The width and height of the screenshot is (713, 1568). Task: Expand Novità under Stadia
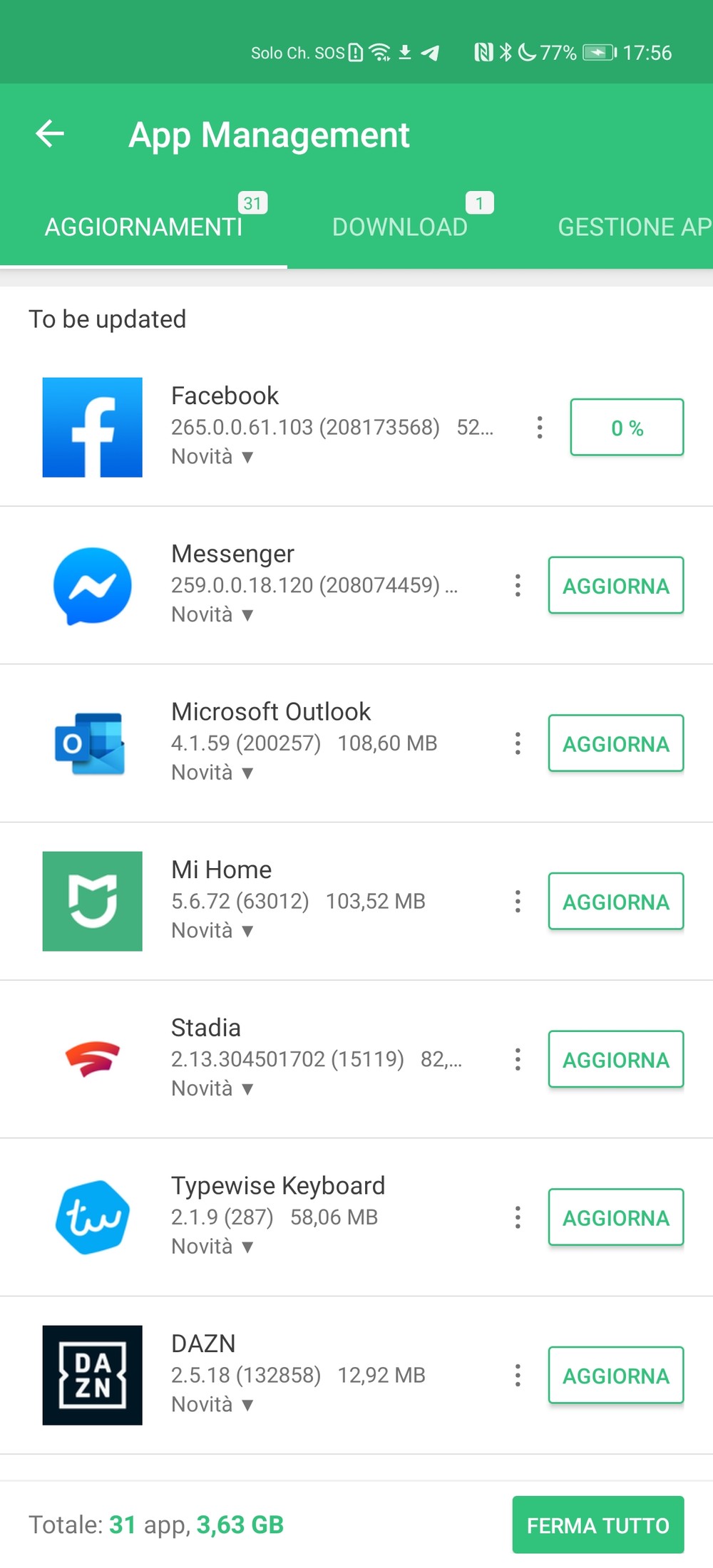[x=212, y=1088]
